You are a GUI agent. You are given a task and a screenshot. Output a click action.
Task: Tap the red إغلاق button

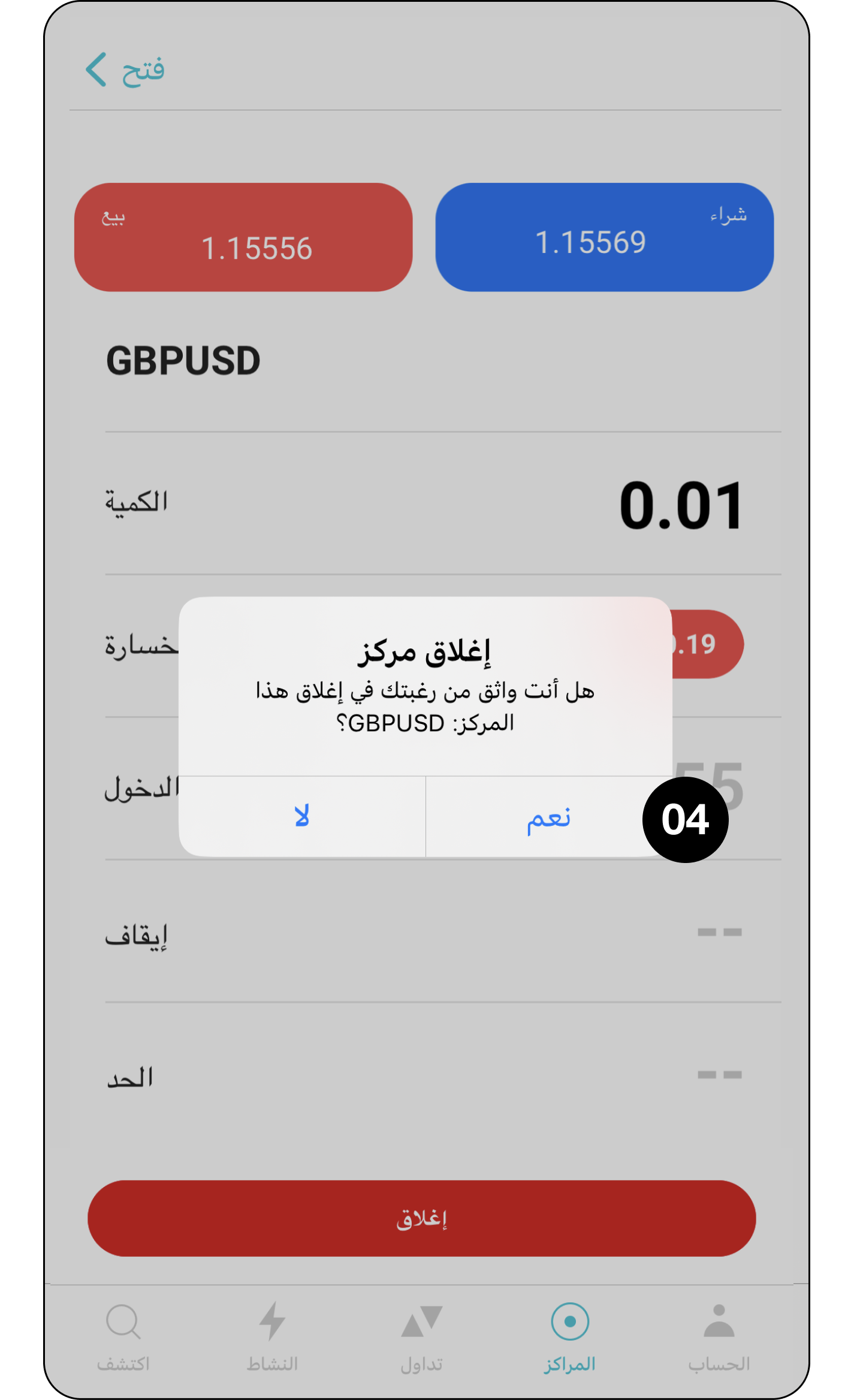tap(421, 1218)
